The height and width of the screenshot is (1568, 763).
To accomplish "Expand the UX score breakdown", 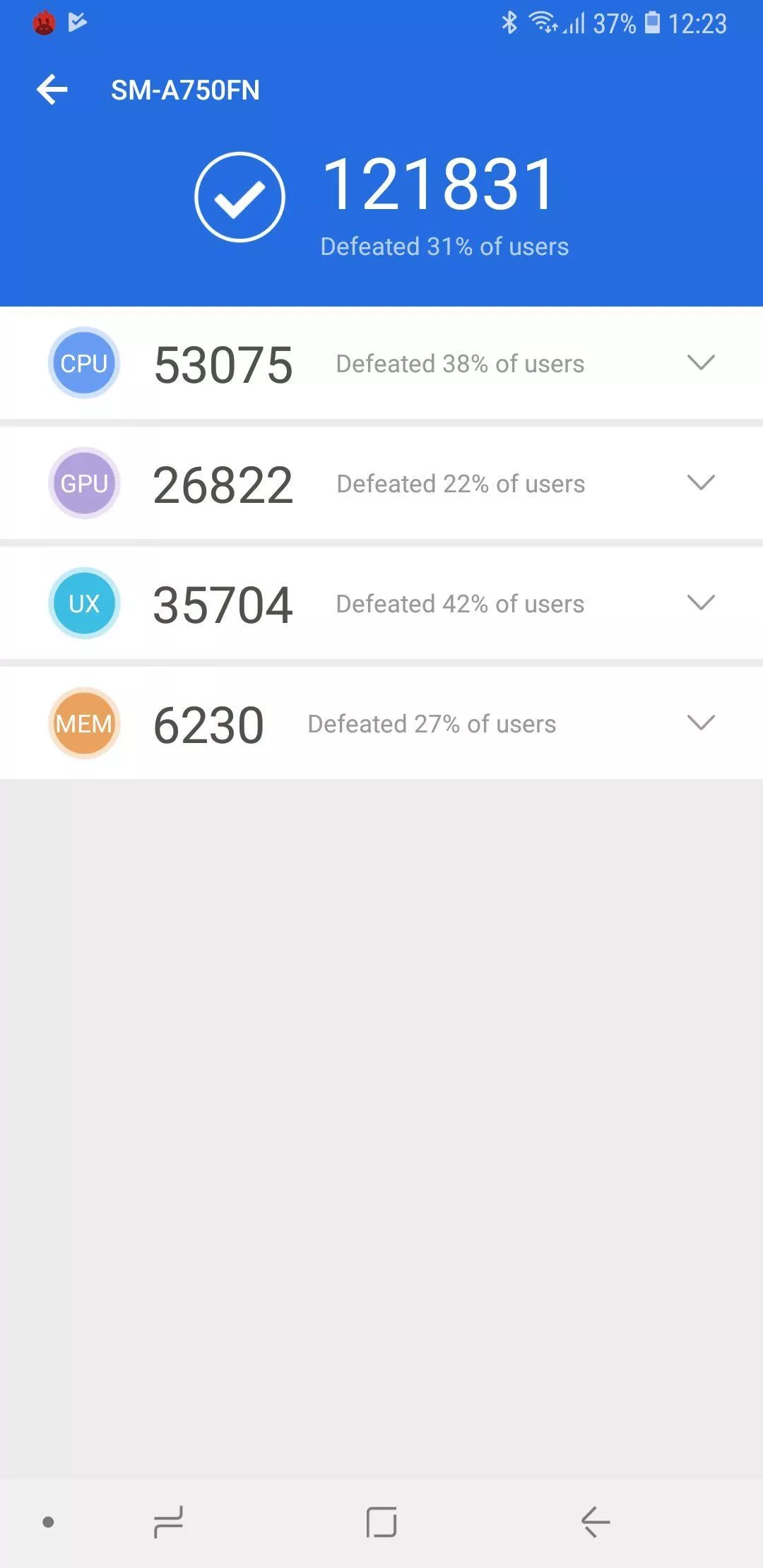I will coord(701,602).
